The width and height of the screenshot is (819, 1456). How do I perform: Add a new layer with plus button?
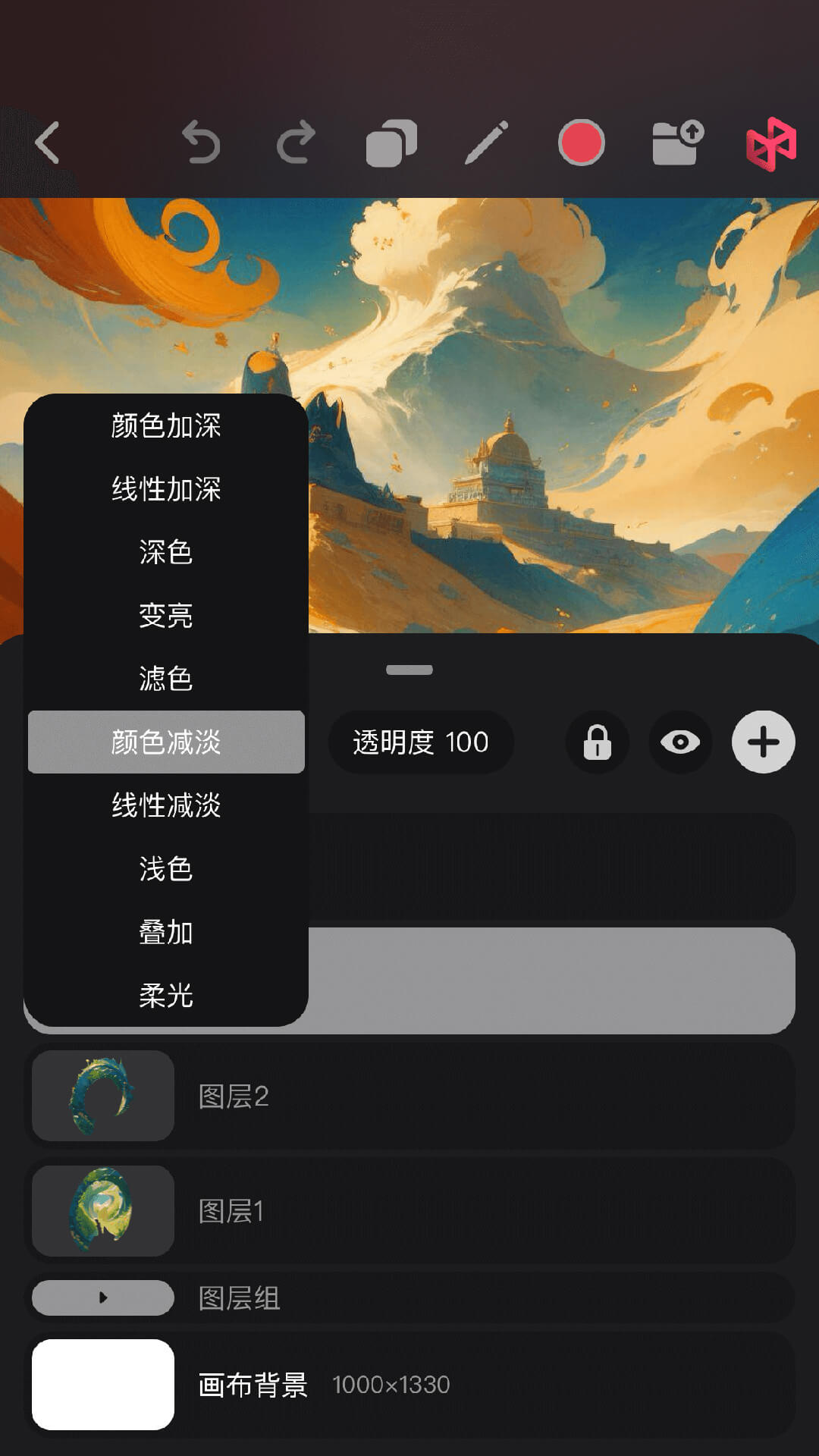pyautogui.click(x=763, y=742)
